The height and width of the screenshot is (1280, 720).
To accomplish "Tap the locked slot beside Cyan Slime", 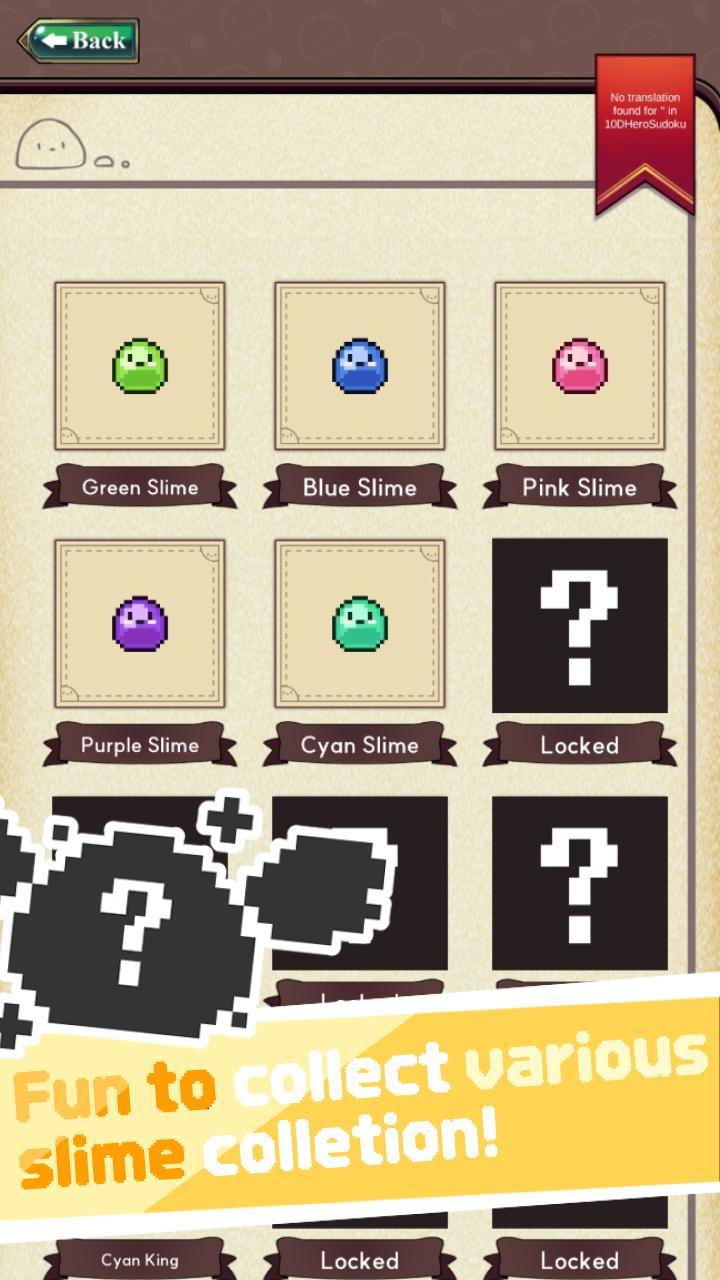I will click(x=580, y=623).
